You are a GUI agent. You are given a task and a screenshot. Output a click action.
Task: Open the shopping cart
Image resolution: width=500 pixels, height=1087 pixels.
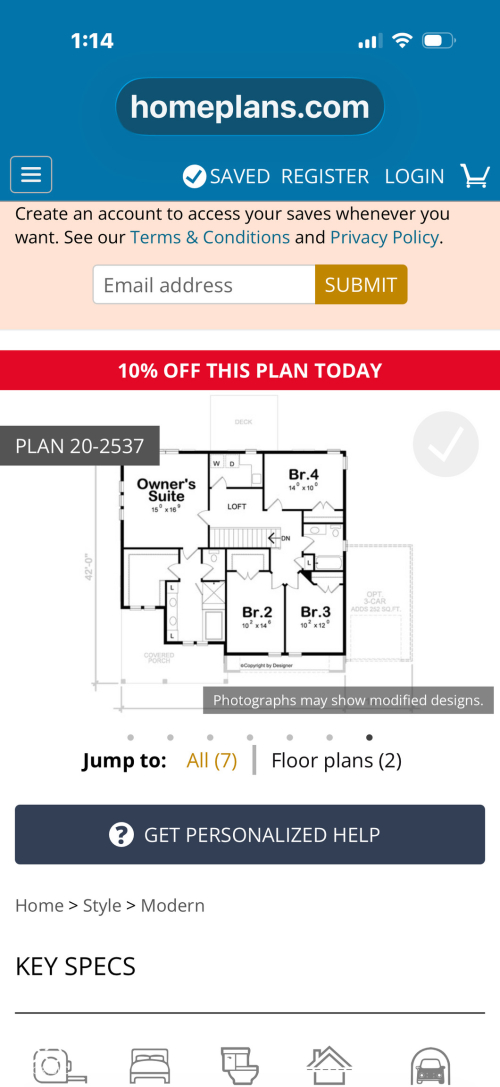[475, 176]
